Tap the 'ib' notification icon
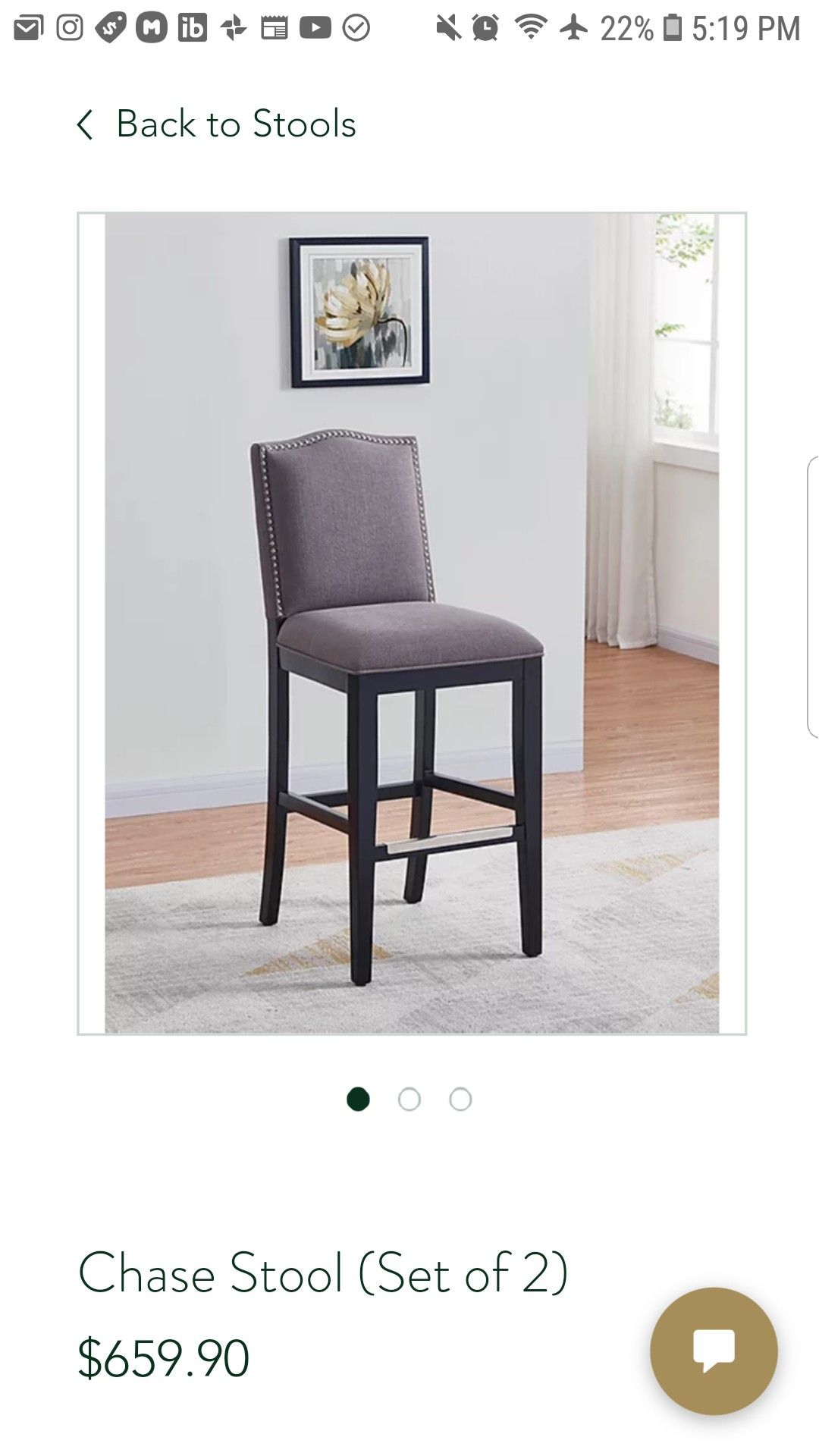819x1456 pixels. [x=193, y=27]
